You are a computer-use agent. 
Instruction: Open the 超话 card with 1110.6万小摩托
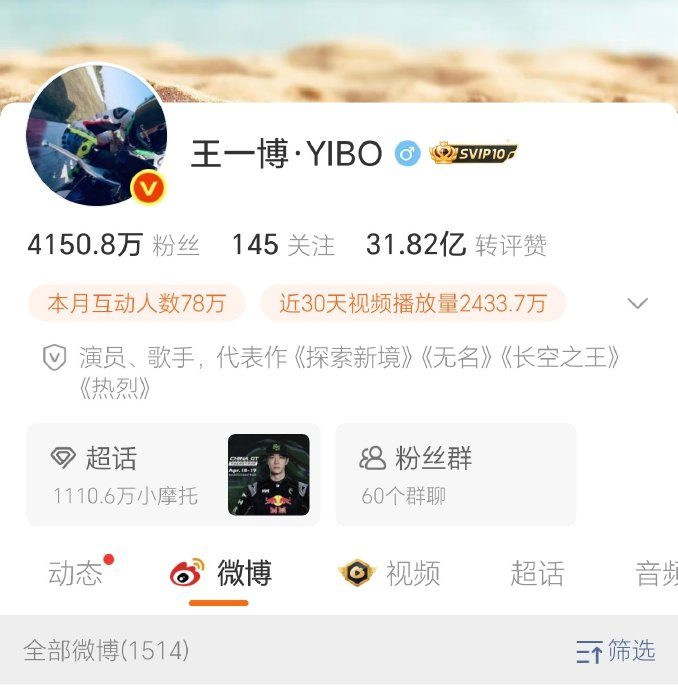pyautogui.click(x=172, y=474)
